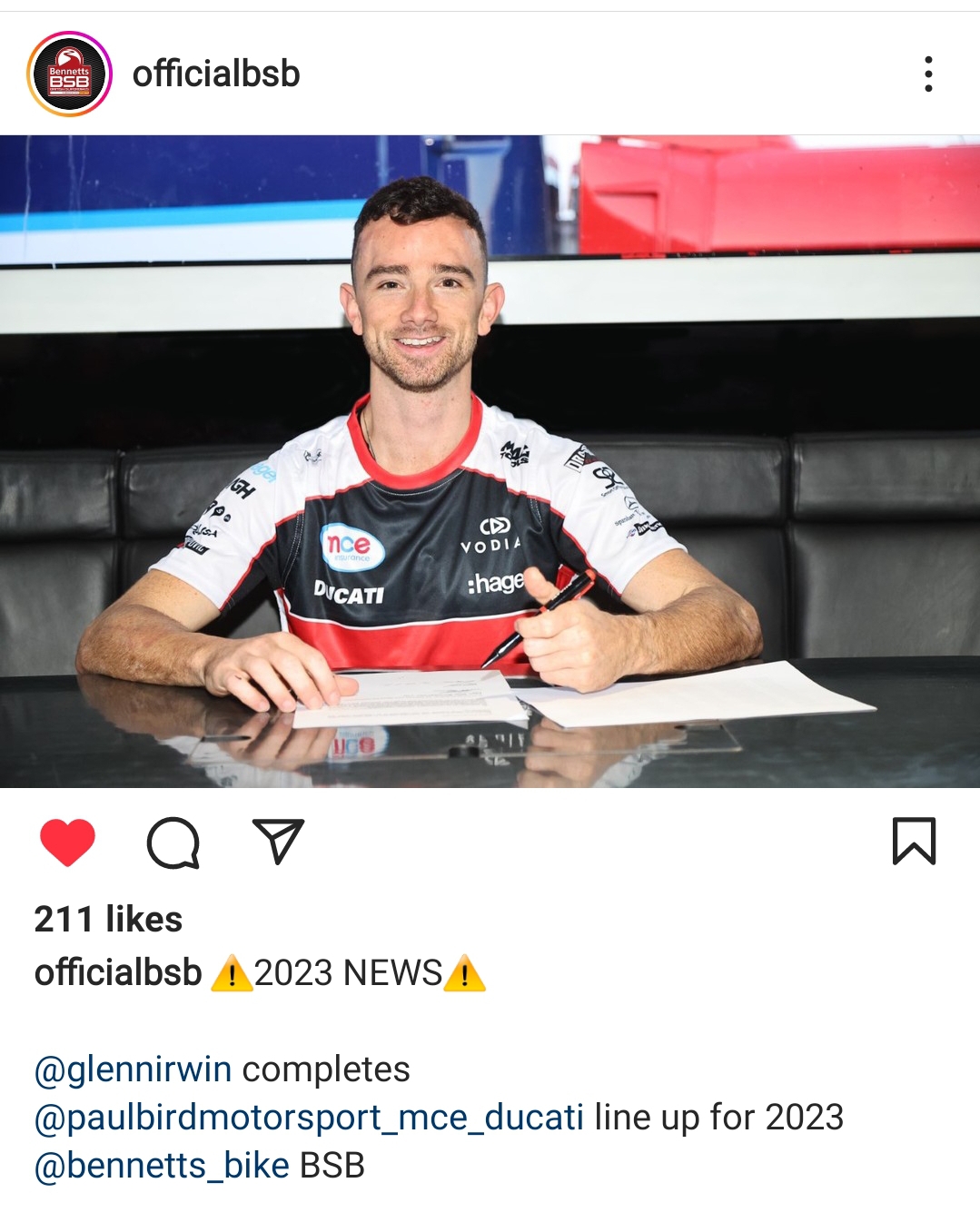The height and width of the screenshot is (1232, 980).
Task: Open the officialbsb profile picture
Action: [x=69, y=74]
